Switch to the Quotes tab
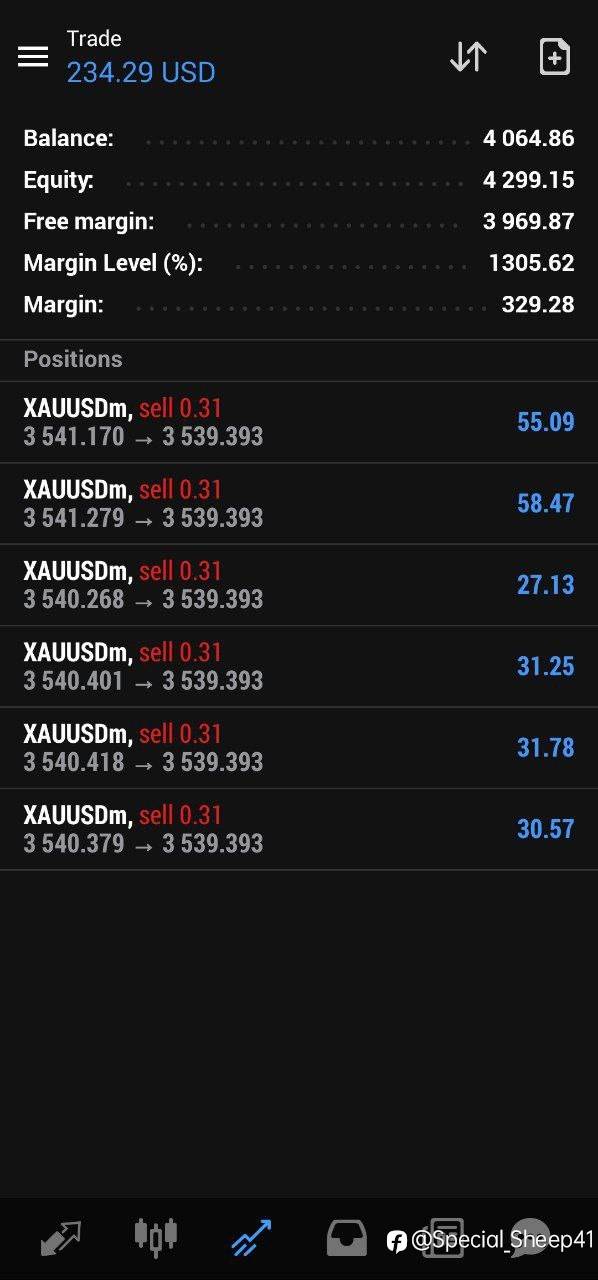The height and width of the screenshot is (1280, 598). point(60,1238)
